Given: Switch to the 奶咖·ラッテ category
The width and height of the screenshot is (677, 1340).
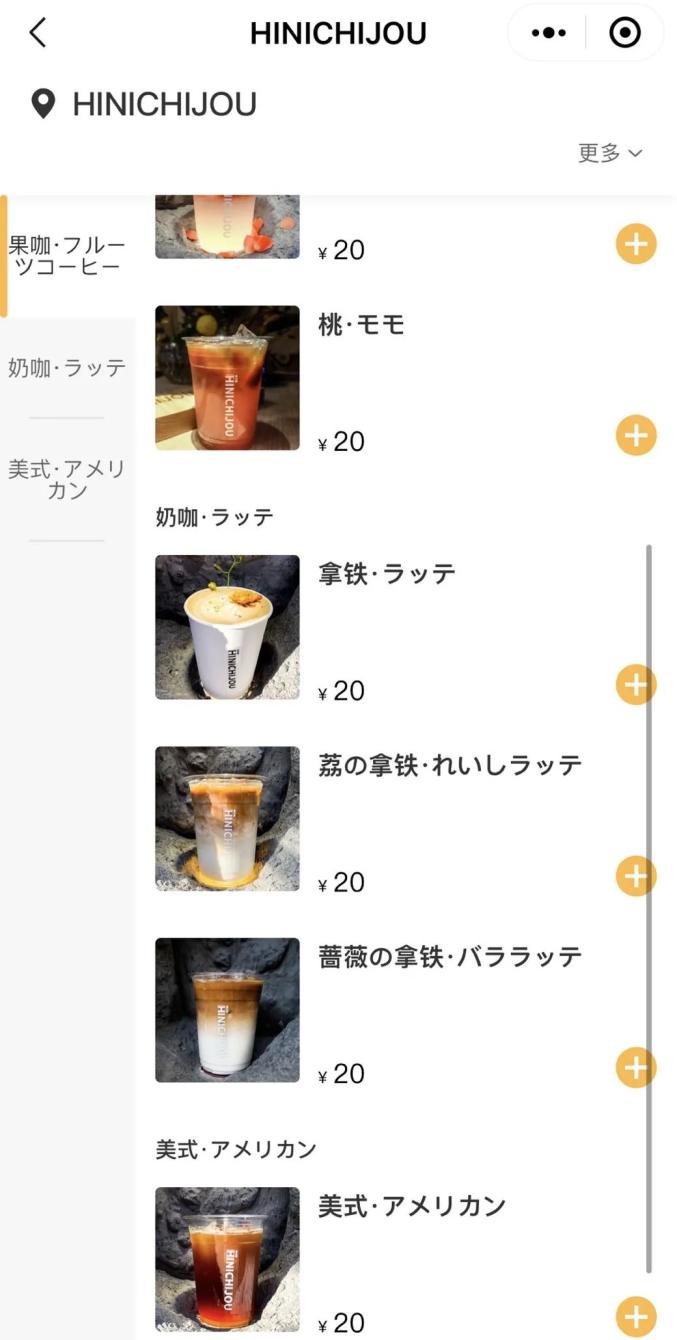Looking at the screenshot, I should click(67, 368).
